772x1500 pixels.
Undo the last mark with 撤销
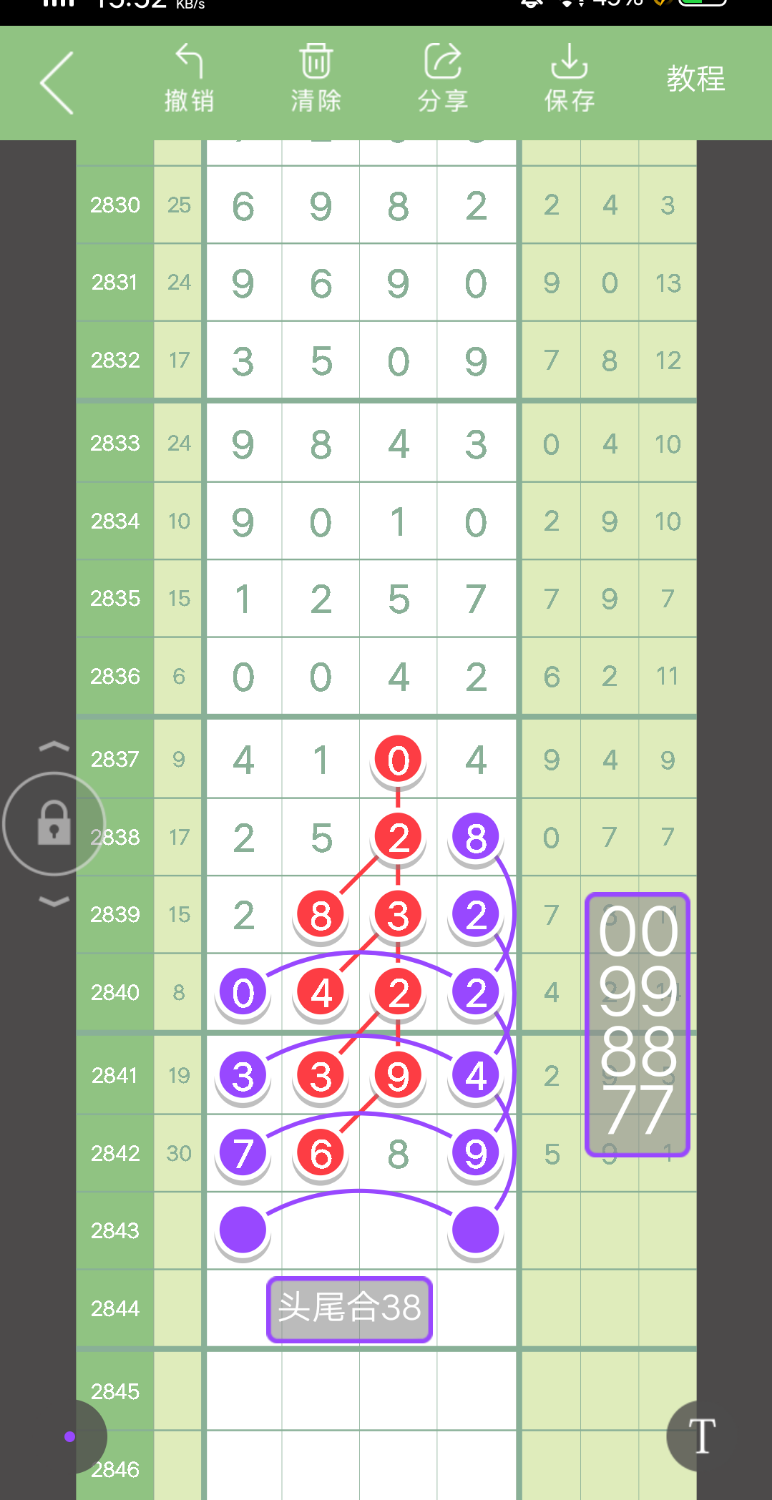(x=189, y=78)
